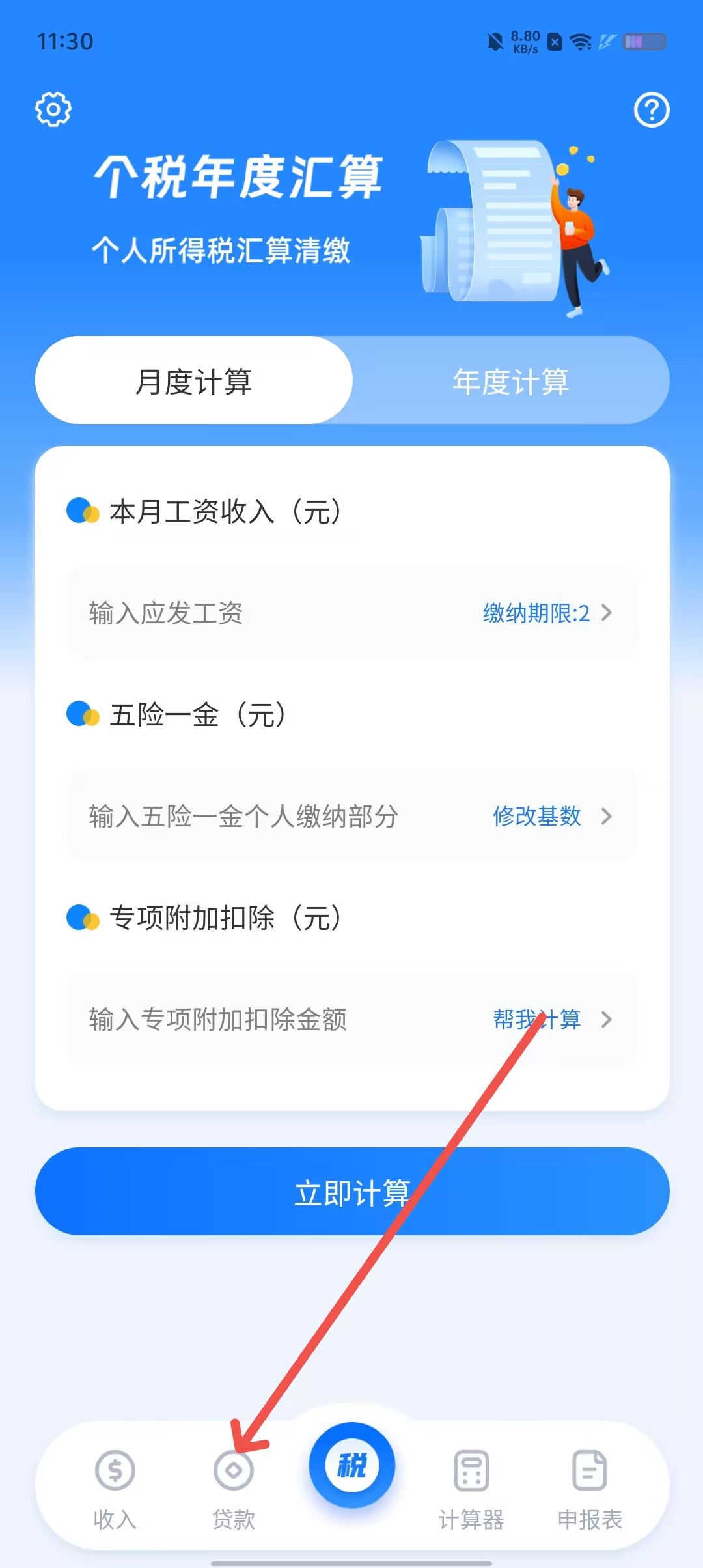703x1568 pixels.
Task: Switch to the 年度计算 tab
Action: pyautogui.click(x=511, y=381)
